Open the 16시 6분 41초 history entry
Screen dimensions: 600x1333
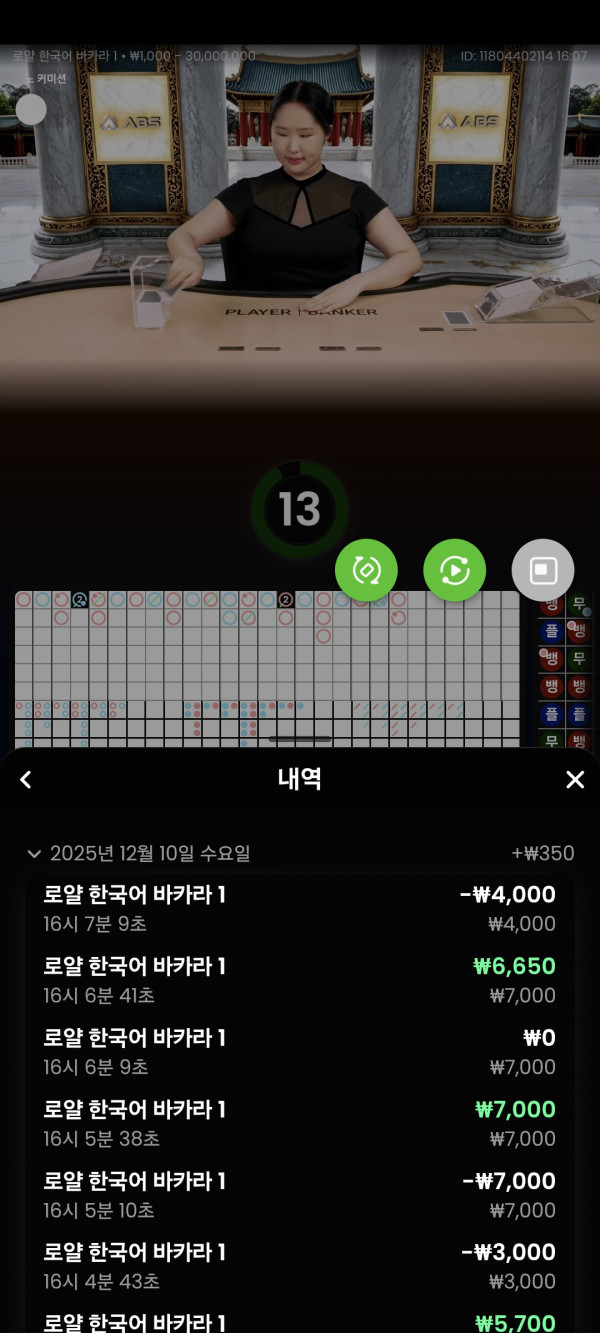pos(300,980)
